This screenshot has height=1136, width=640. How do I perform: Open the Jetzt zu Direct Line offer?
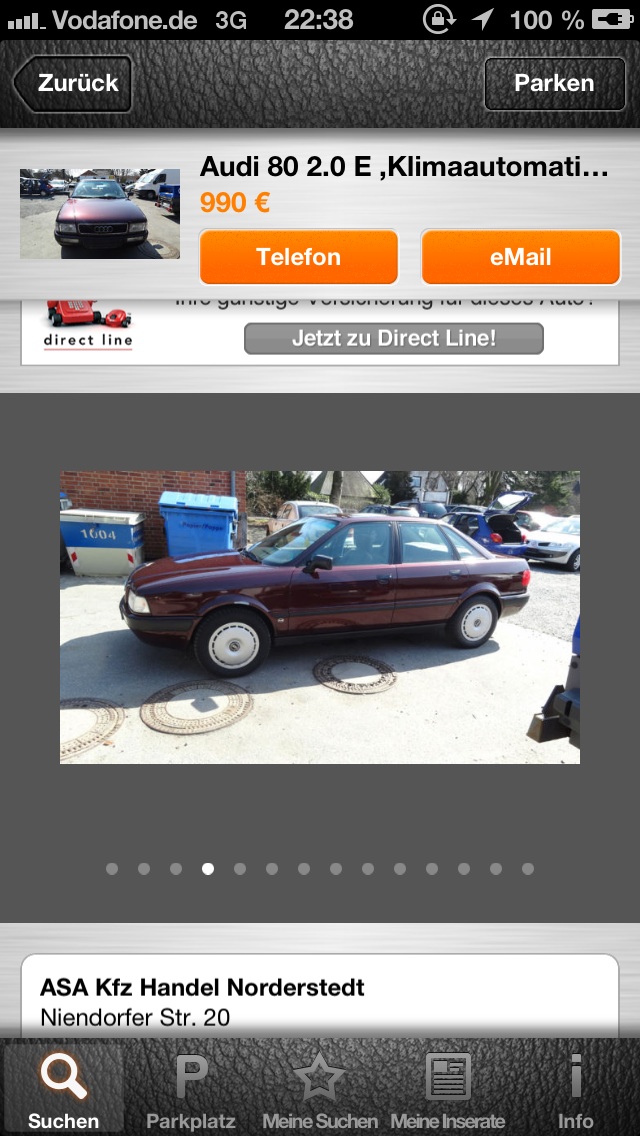[393, 338]
